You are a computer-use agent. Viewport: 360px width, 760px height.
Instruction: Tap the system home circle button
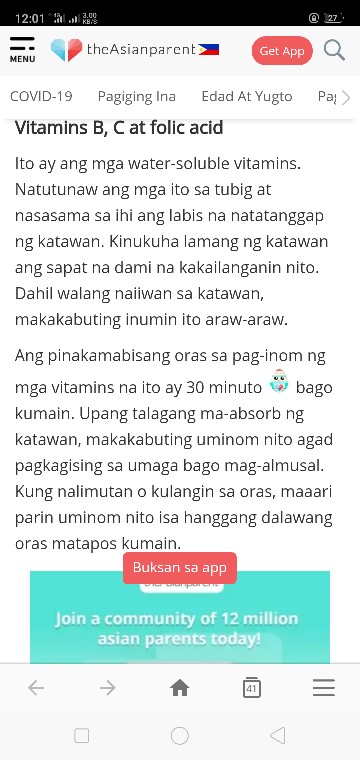click(x=180, y=736)
